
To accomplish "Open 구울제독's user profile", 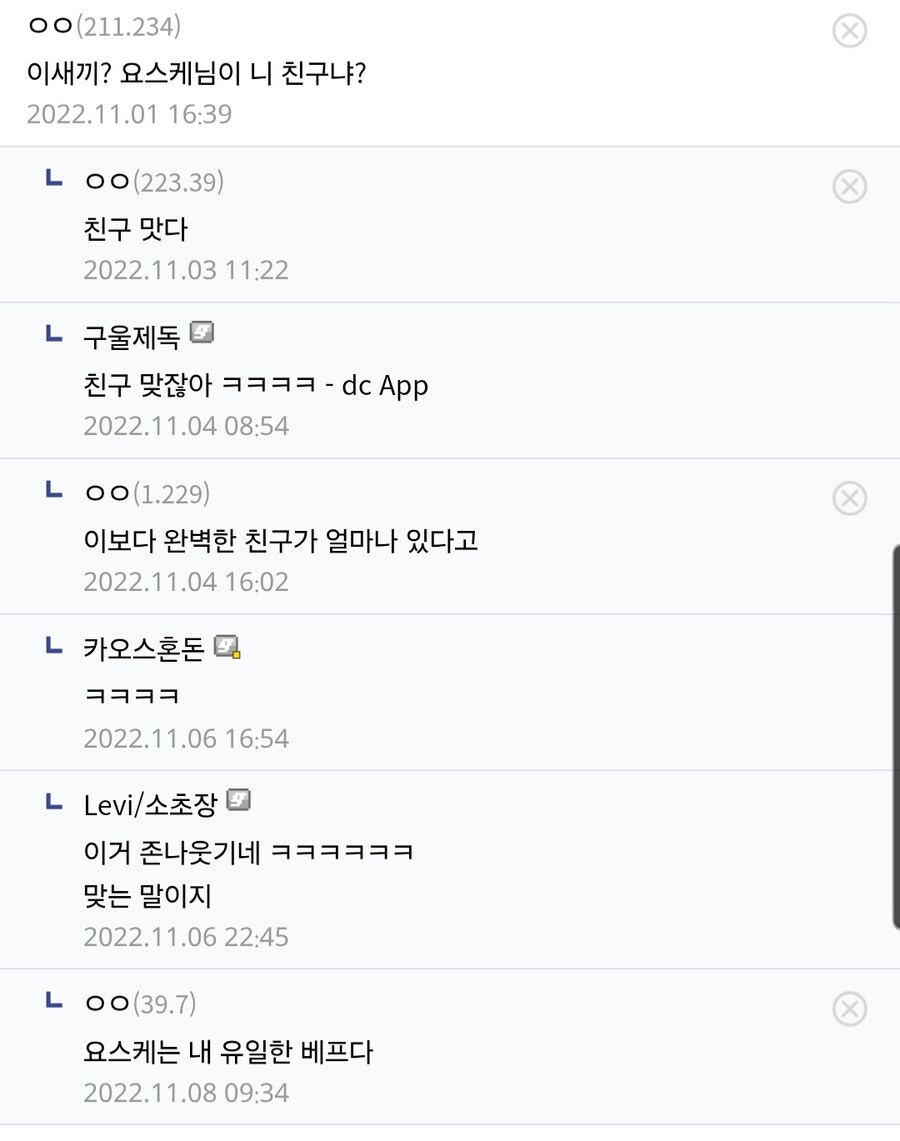I will [131, 337].
